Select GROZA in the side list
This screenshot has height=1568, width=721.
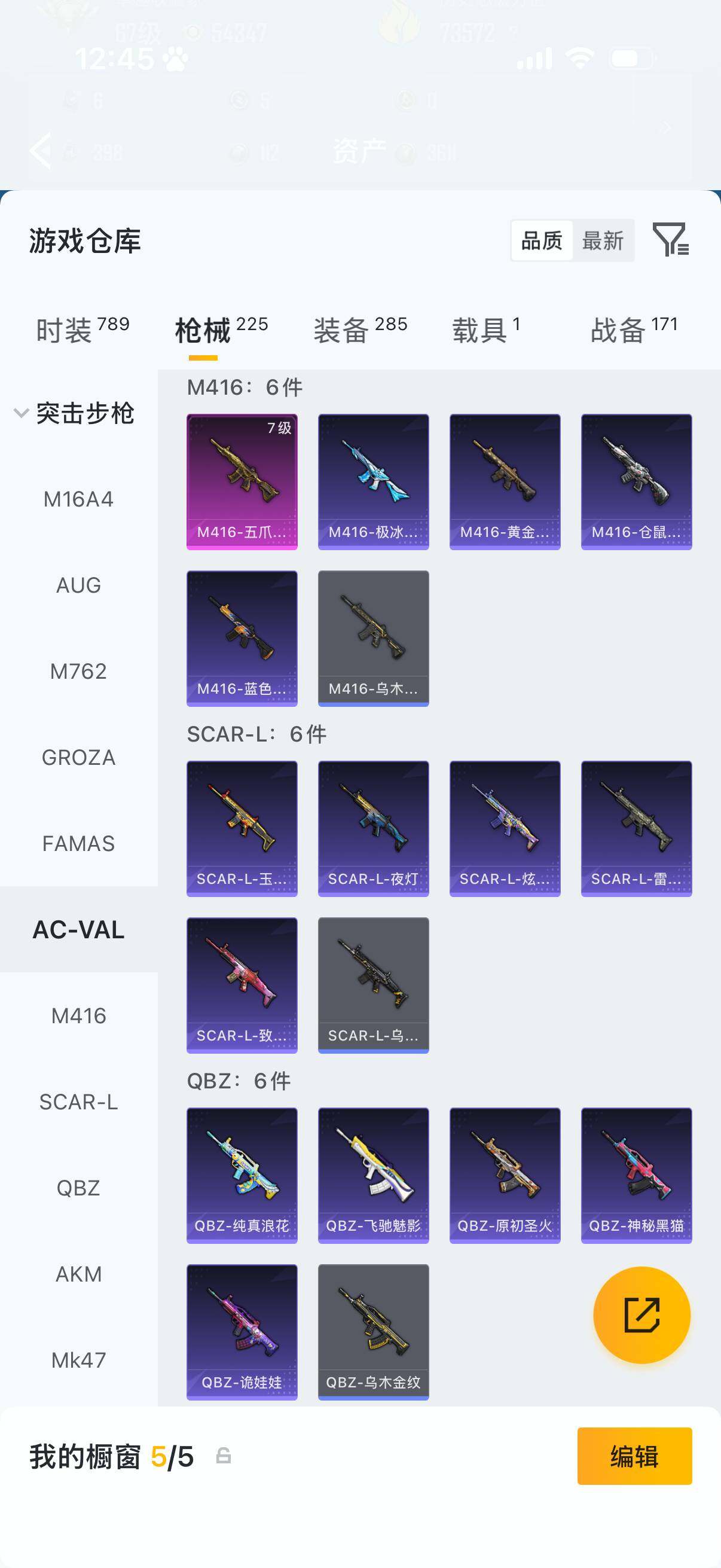[x=78, y=757]
